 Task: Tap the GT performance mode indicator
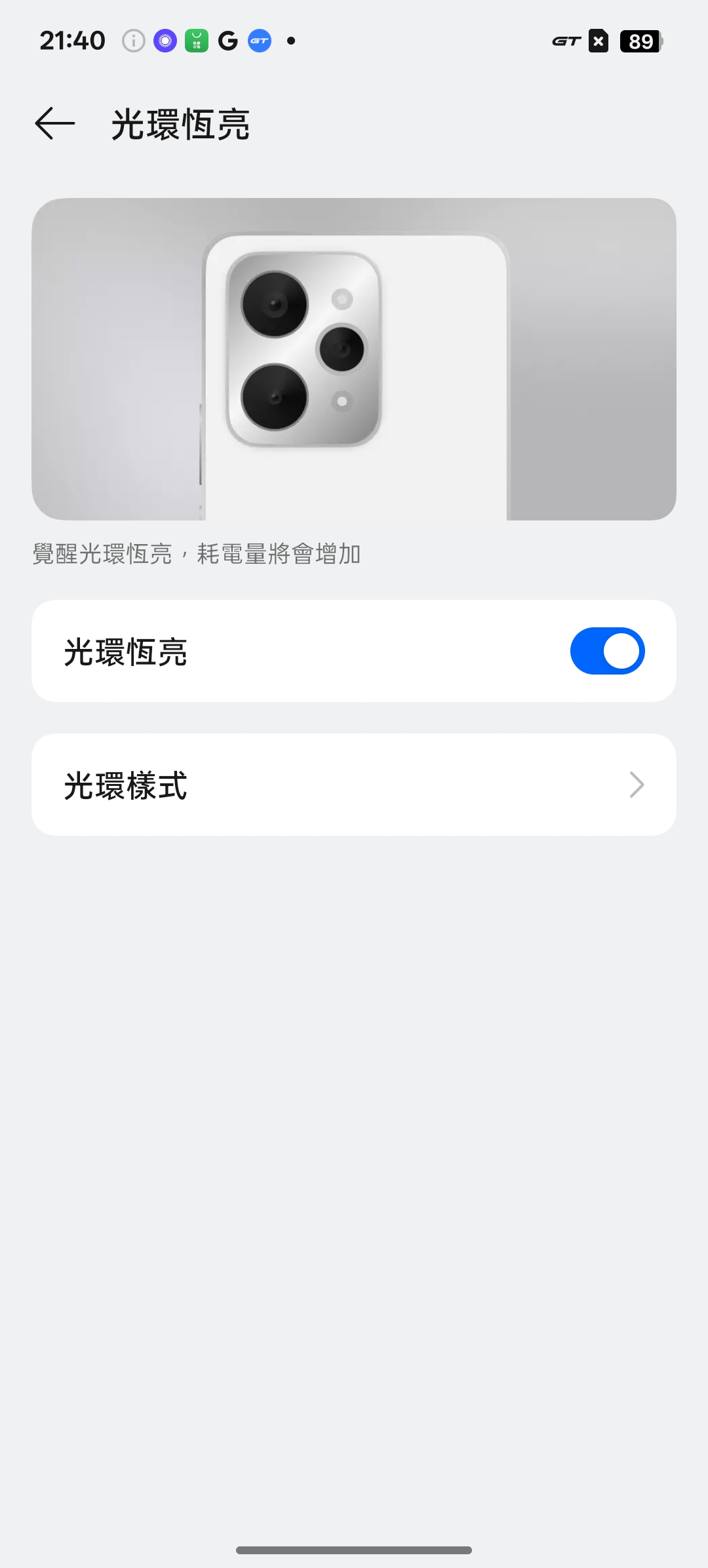pyautogui.click(x=568, y=41)
